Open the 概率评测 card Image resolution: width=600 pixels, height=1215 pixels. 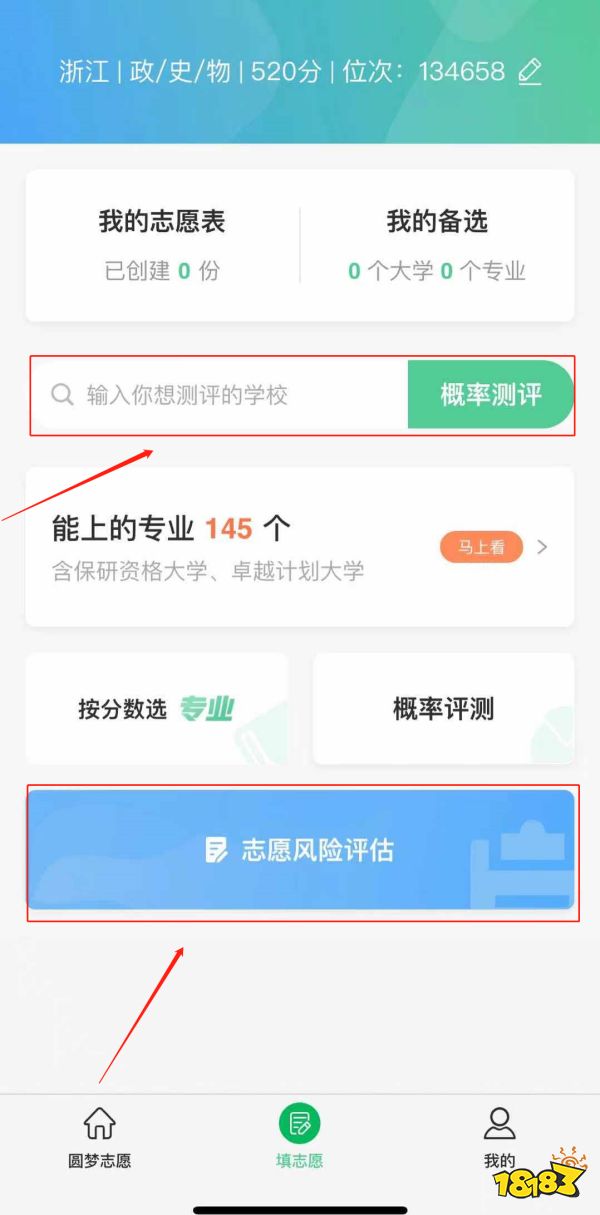[x=443, y=709]
